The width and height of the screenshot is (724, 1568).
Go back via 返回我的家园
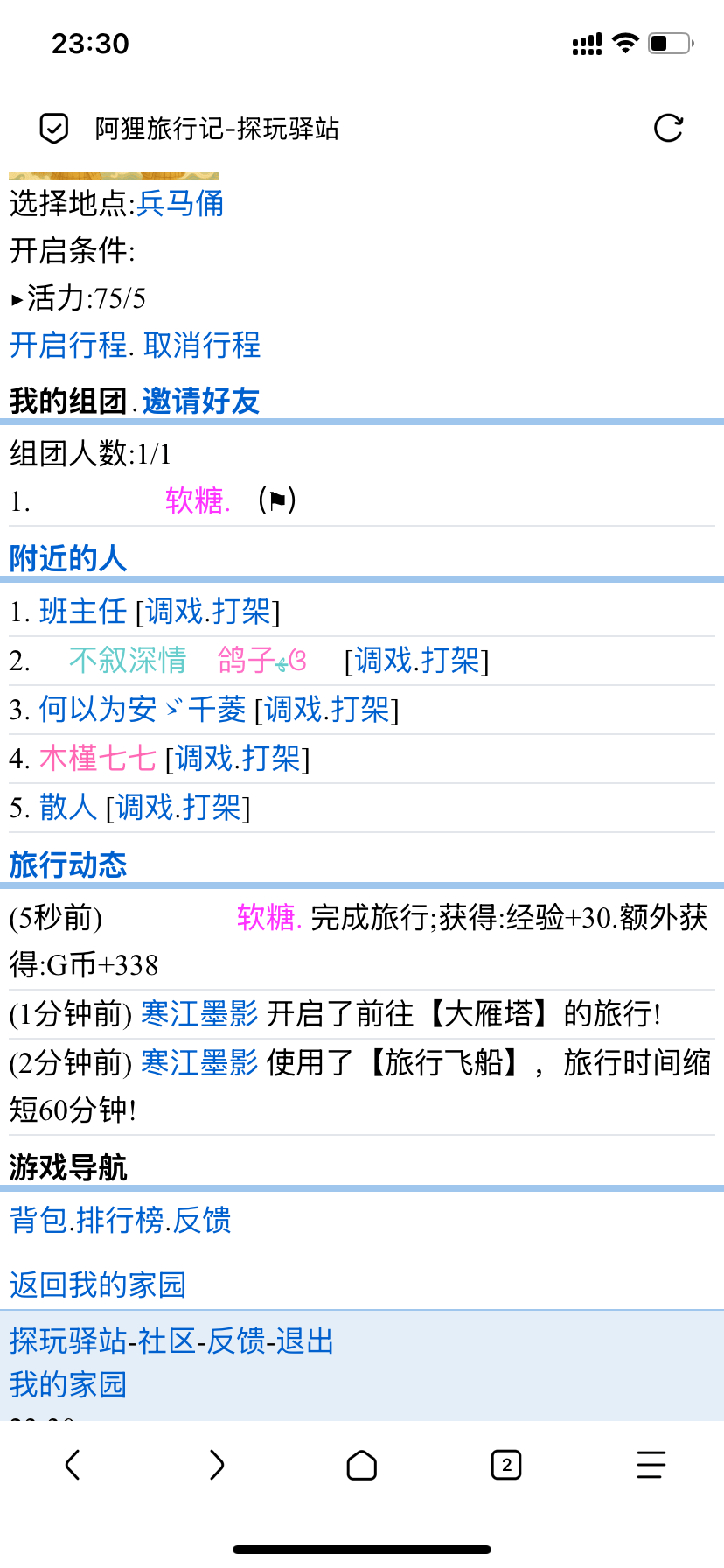tap(98, 1284)
